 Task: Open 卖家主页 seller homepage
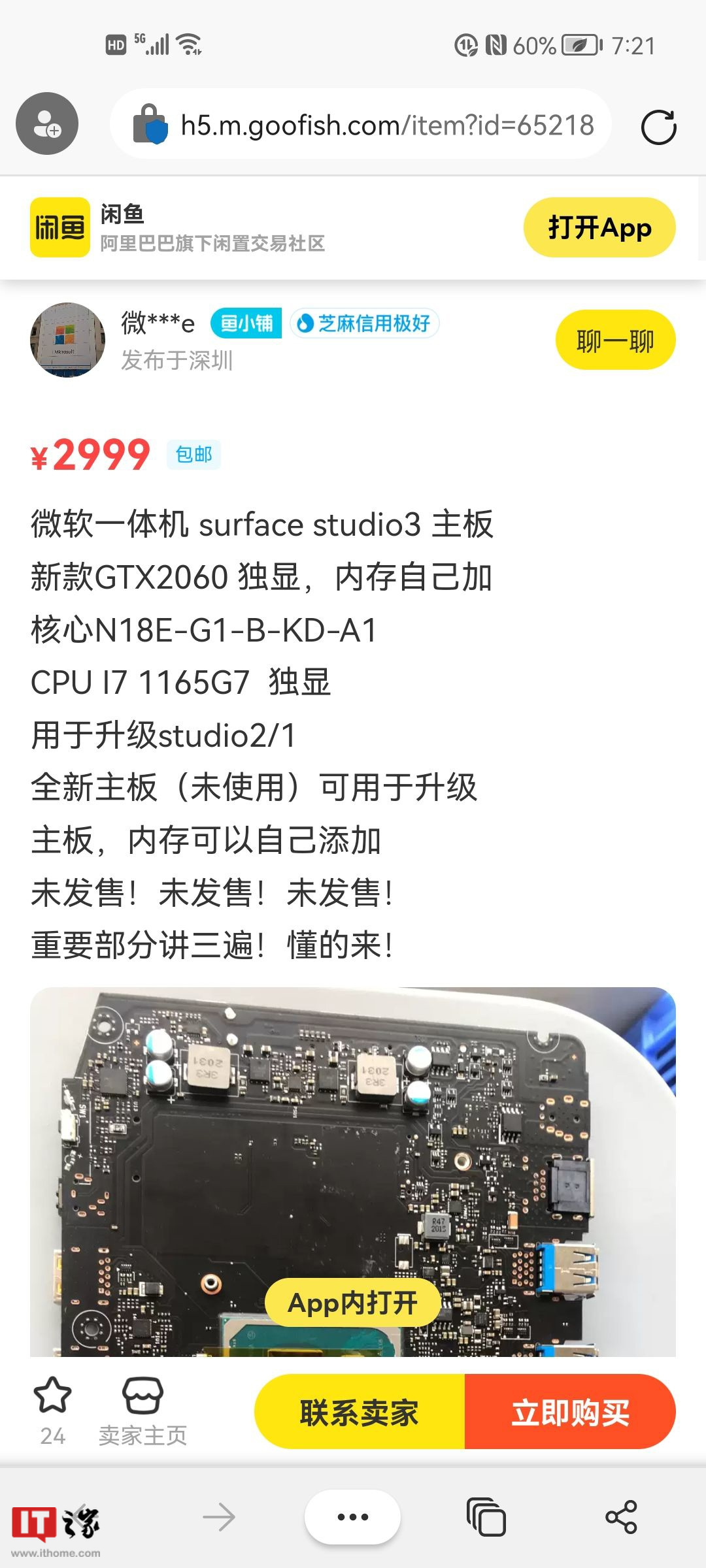coord(143,1411)
